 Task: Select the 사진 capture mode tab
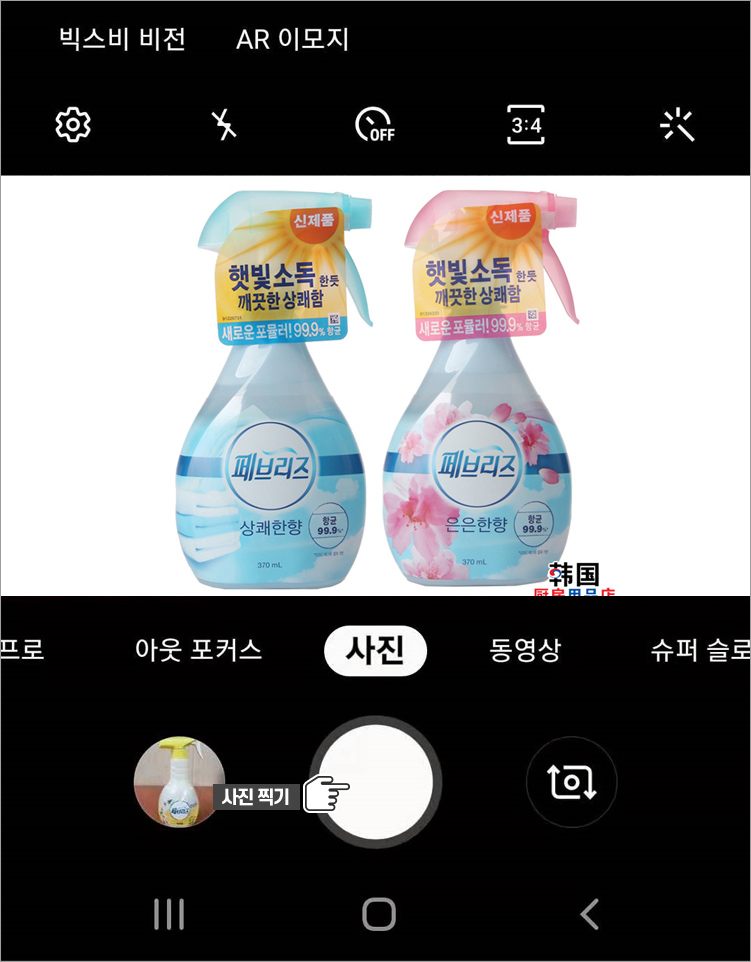tap(376, 650)
